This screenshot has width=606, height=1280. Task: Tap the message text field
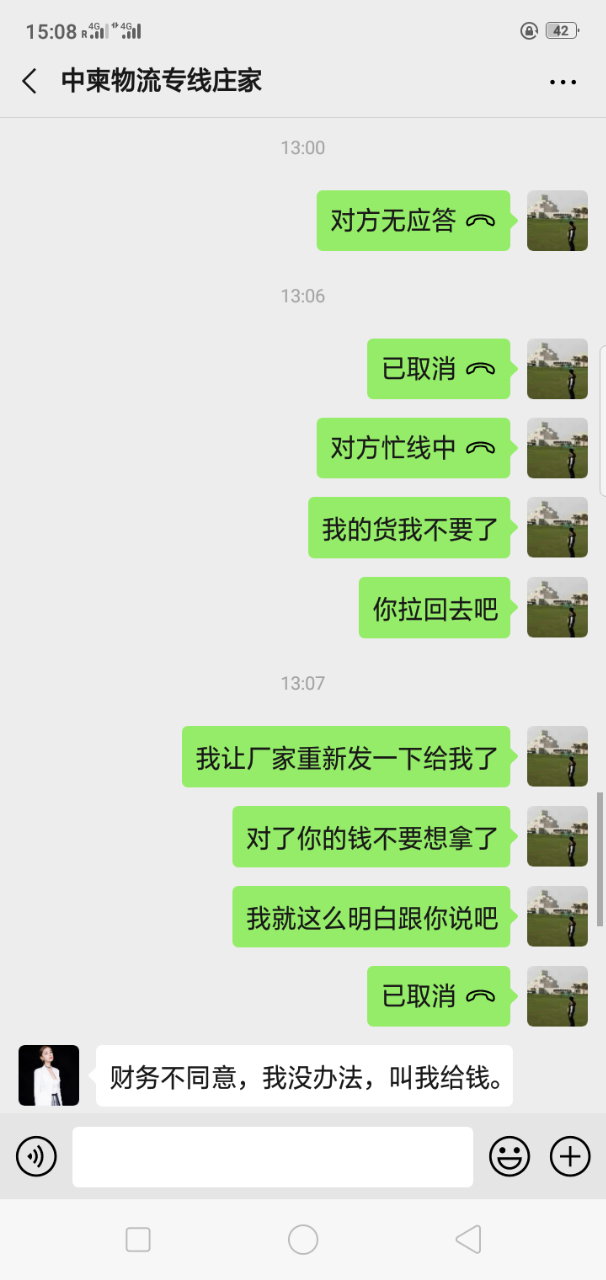pos(272,1157)
